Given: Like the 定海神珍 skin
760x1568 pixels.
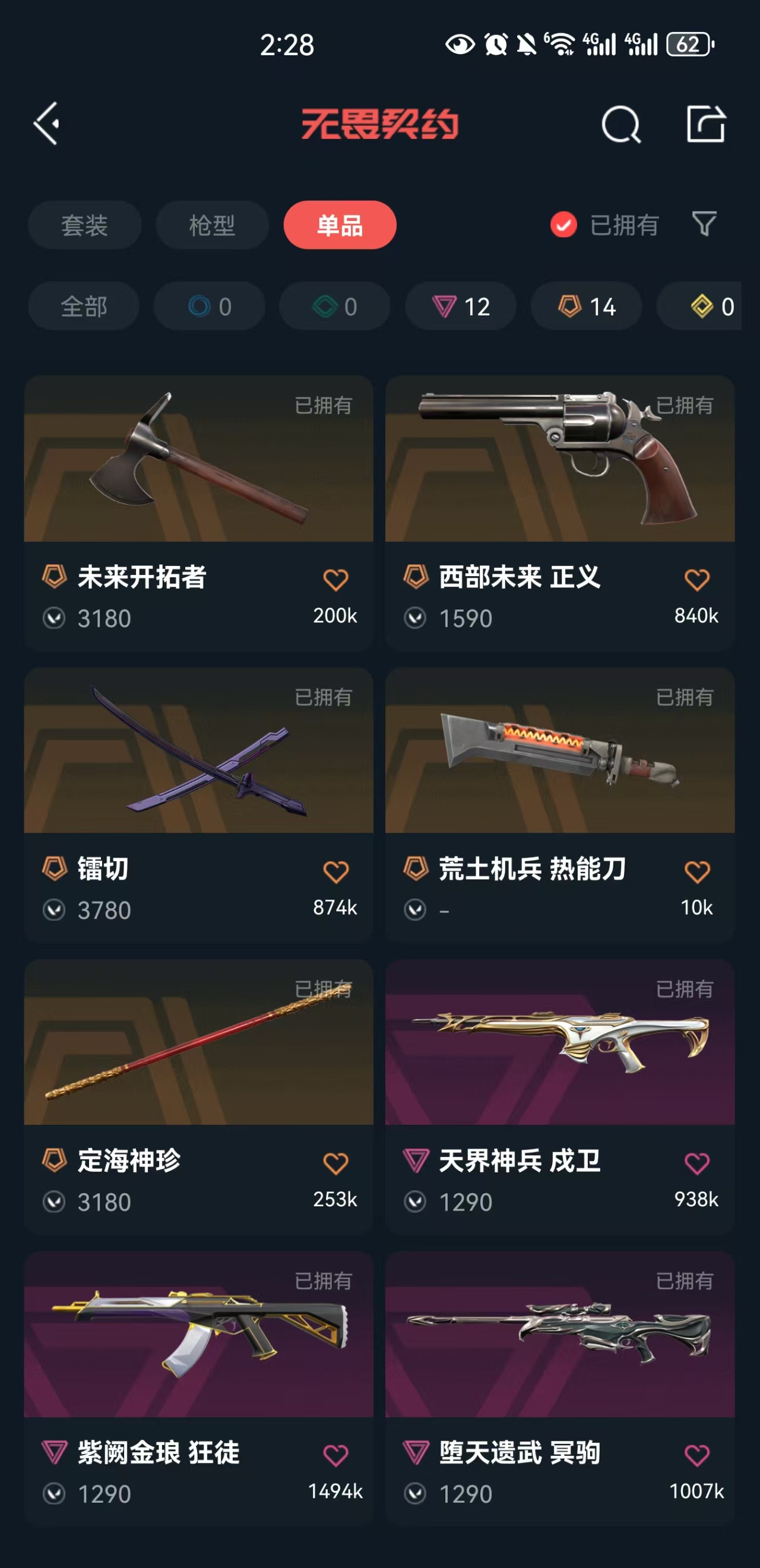Looking at the screenshot, I should point(335,1164).
